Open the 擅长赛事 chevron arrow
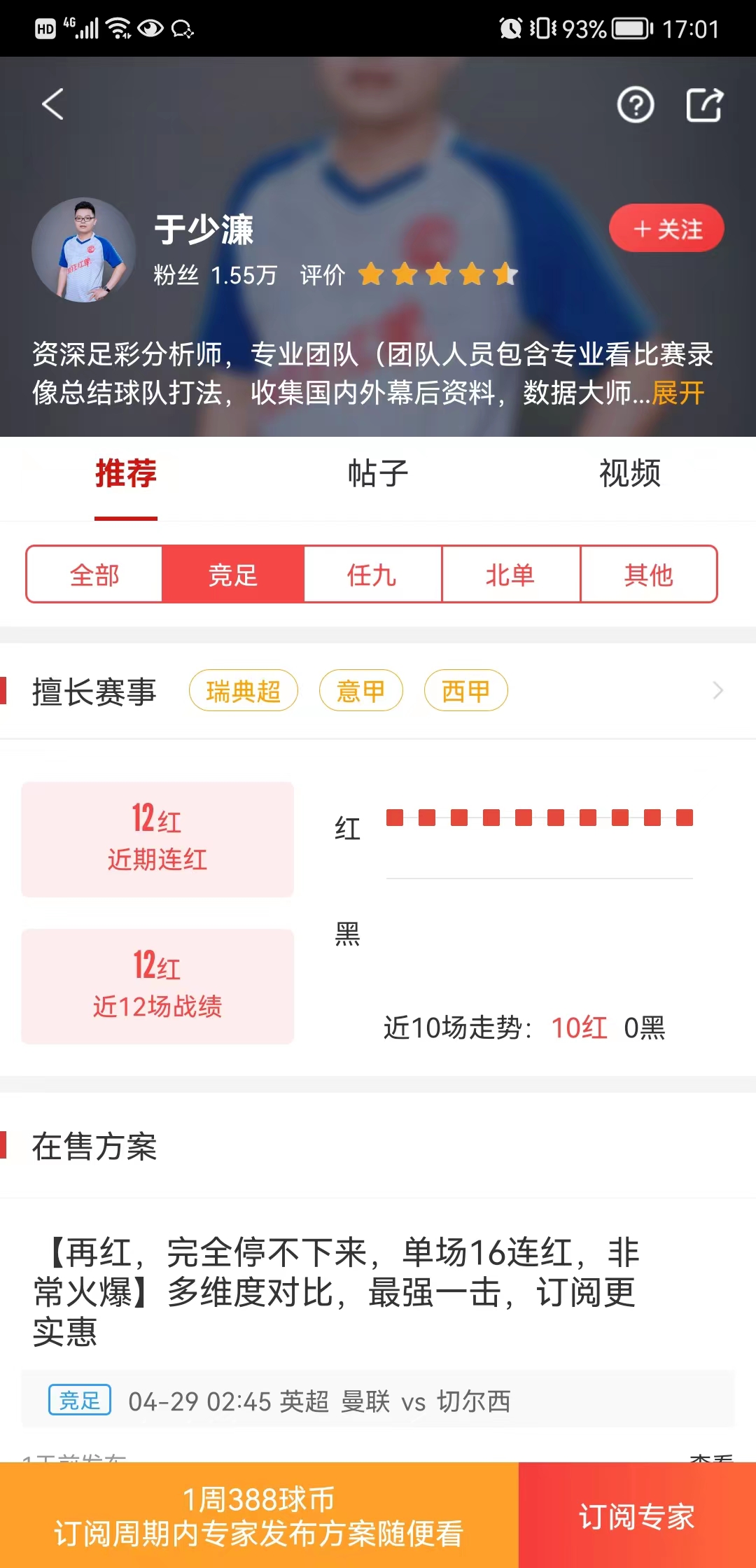The image size is (756, 1568). pyautogui.click(x=717, y=691)
